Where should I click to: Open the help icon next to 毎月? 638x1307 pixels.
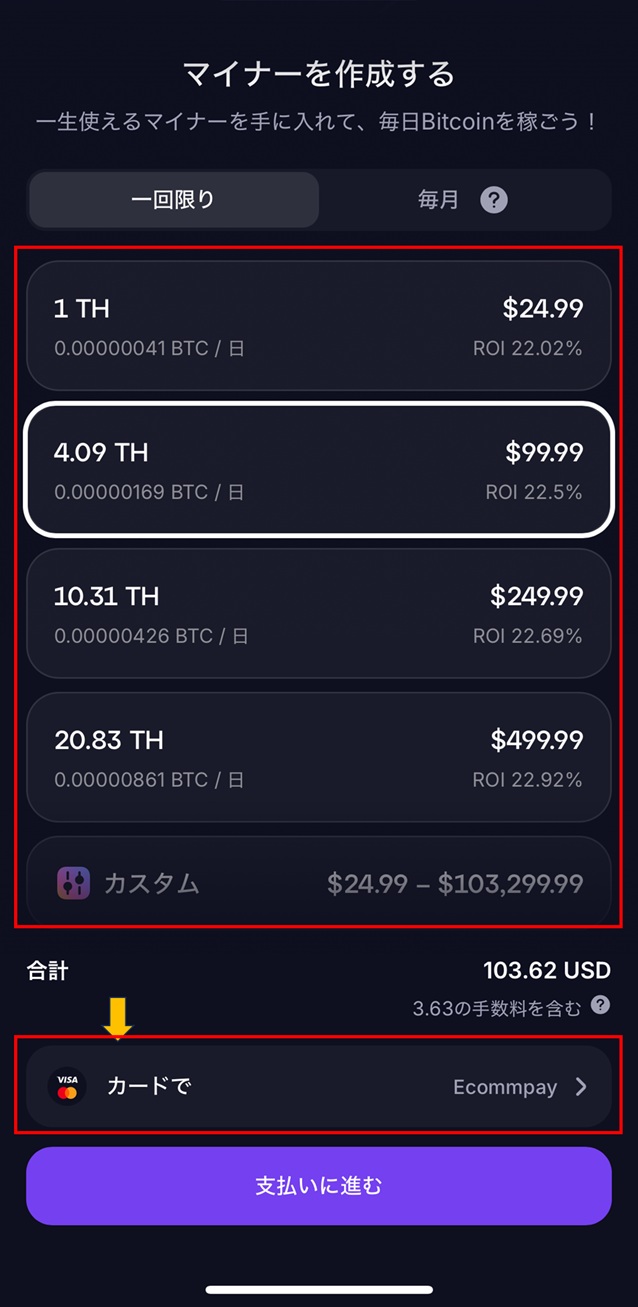coord(494,200)
